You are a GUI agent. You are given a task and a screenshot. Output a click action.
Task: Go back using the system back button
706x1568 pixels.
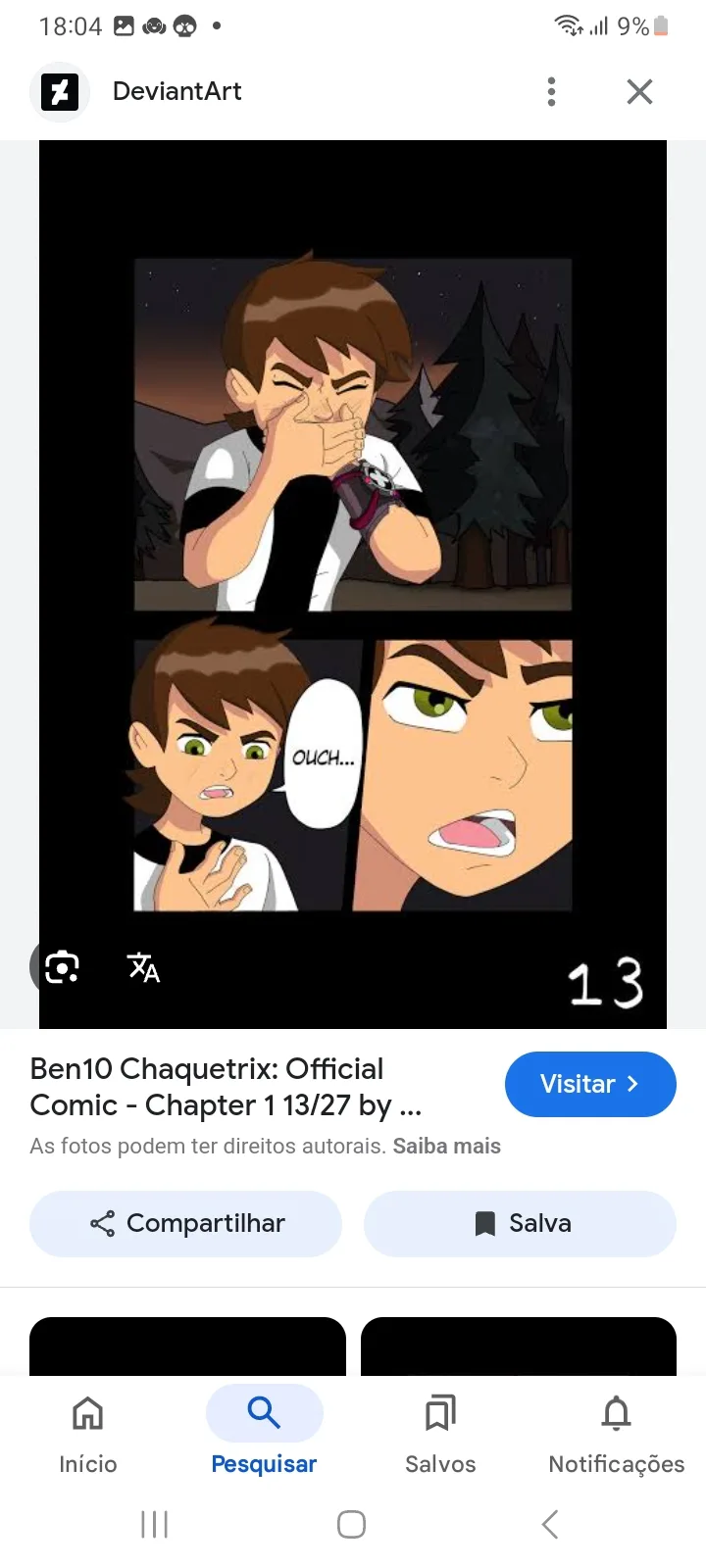pos(550,1524)
